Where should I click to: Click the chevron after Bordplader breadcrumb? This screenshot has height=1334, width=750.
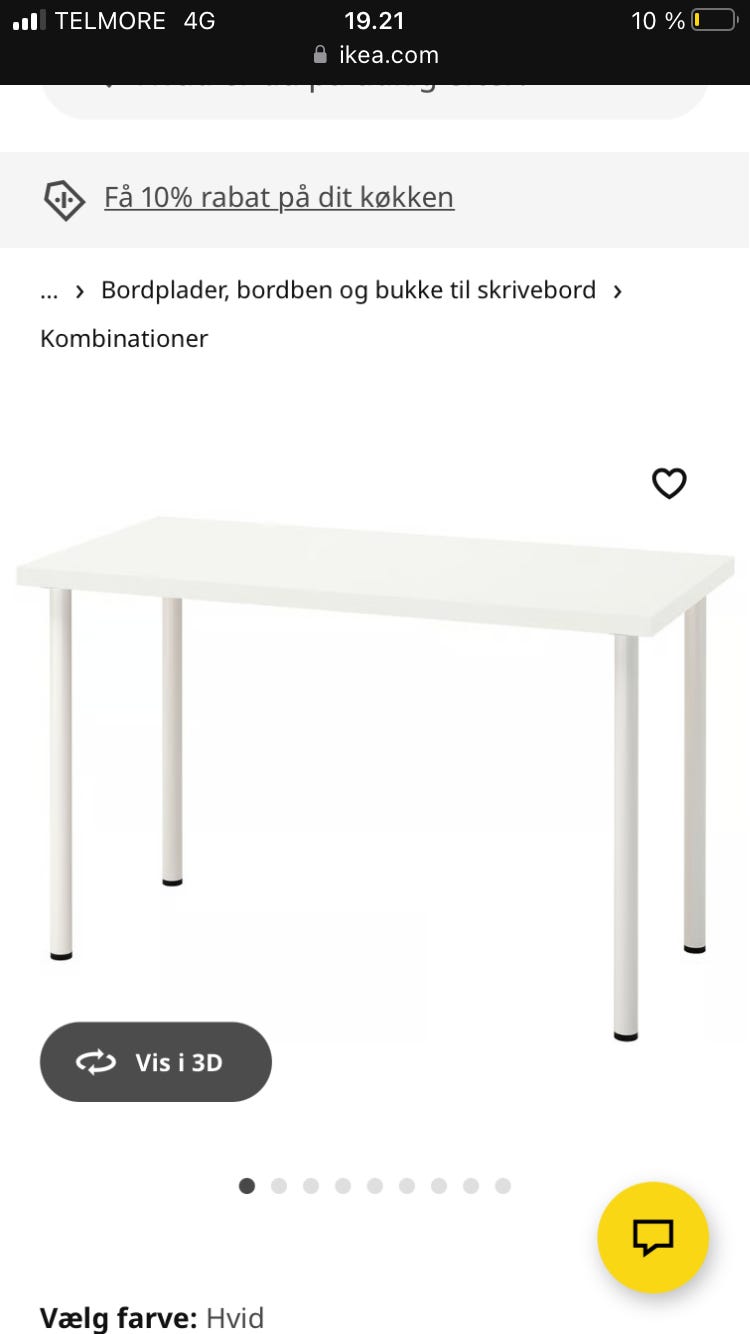pos(617,291)
